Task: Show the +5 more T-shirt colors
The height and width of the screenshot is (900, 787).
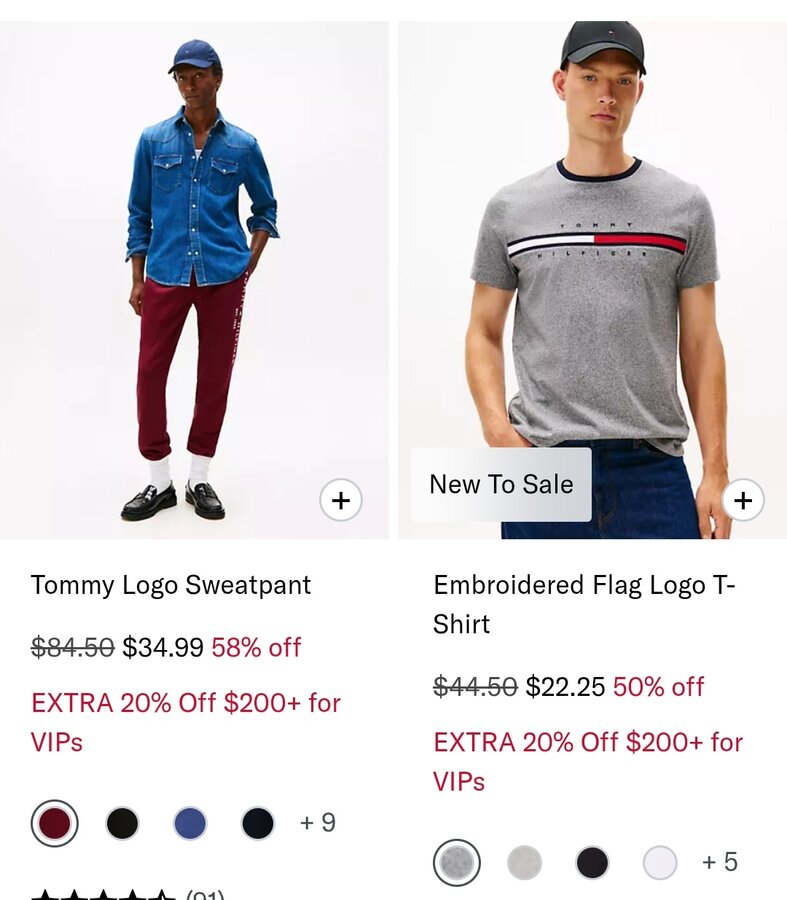Action: (x=720, y=862)
